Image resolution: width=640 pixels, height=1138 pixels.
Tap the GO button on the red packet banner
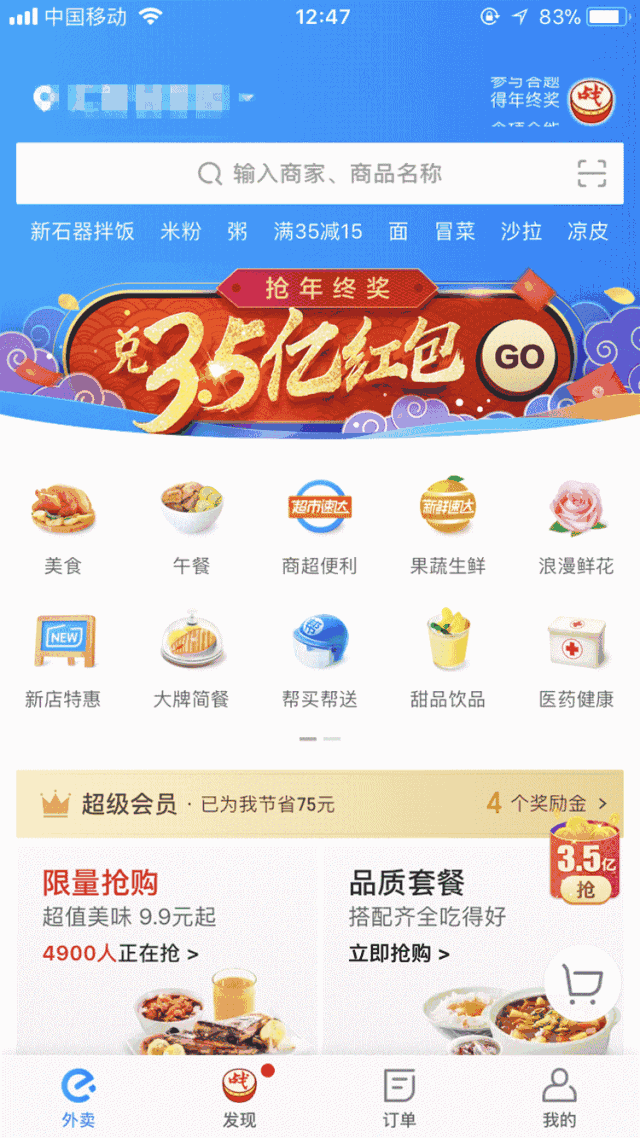pos(519,356)
